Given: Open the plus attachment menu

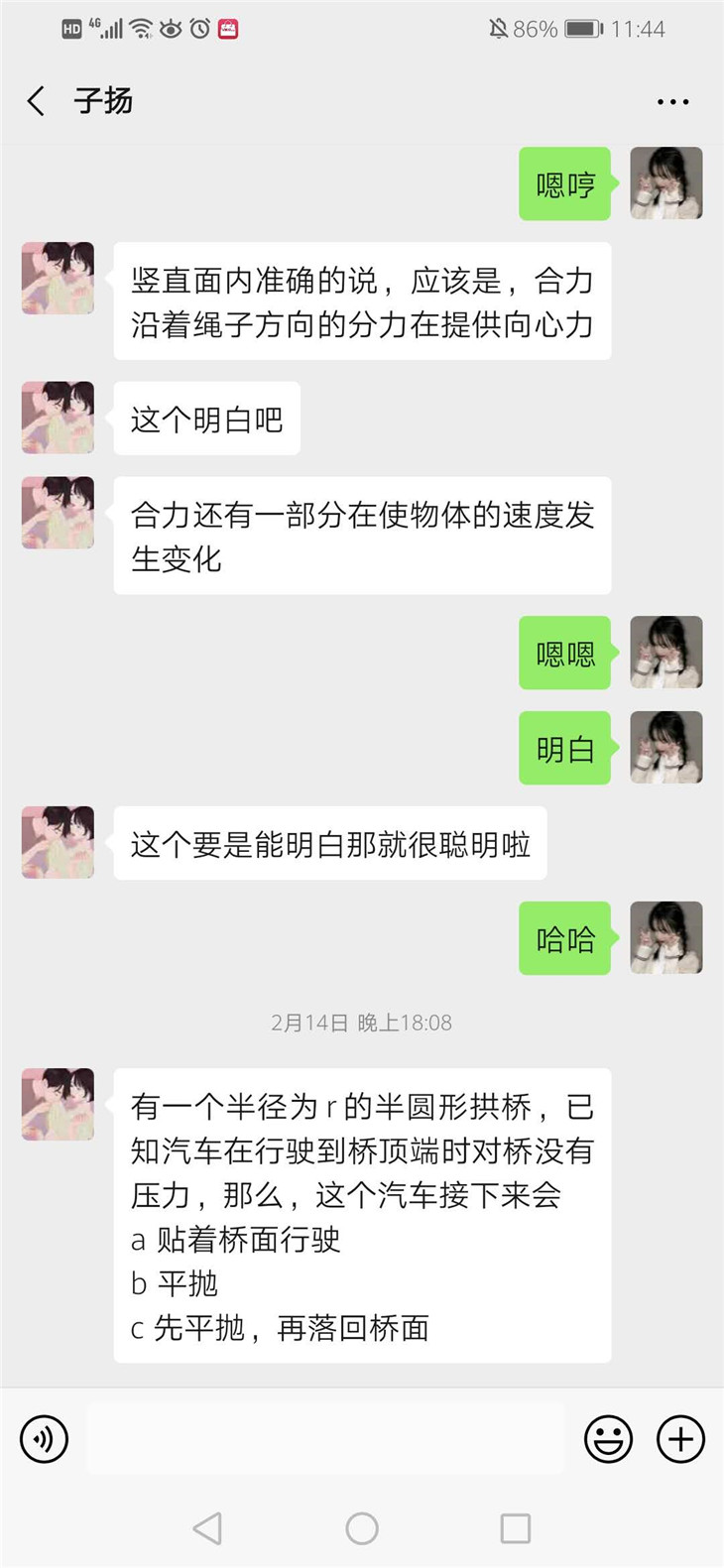Looking at the screenshot, I should click(681, 1439).
